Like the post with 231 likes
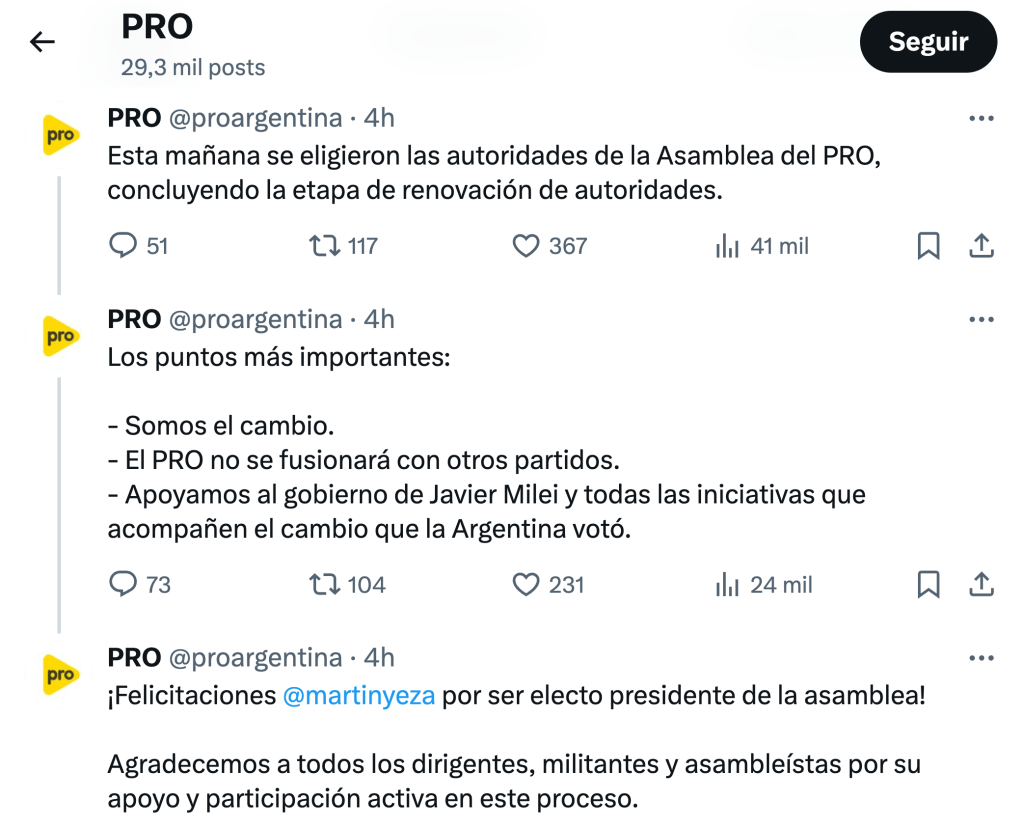Screen dimensions: 1023x827 (526, 584)
